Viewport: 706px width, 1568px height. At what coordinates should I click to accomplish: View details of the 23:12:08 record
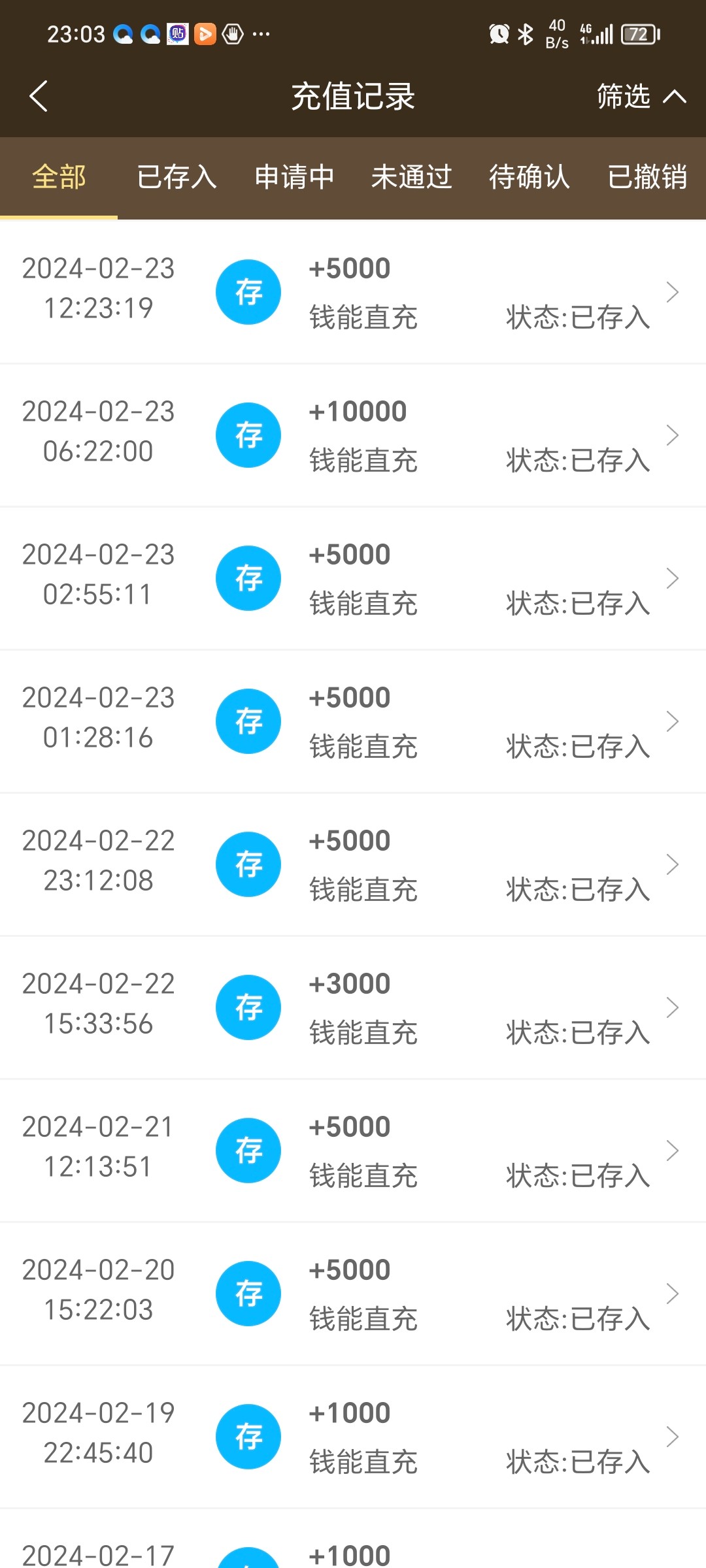353,864
